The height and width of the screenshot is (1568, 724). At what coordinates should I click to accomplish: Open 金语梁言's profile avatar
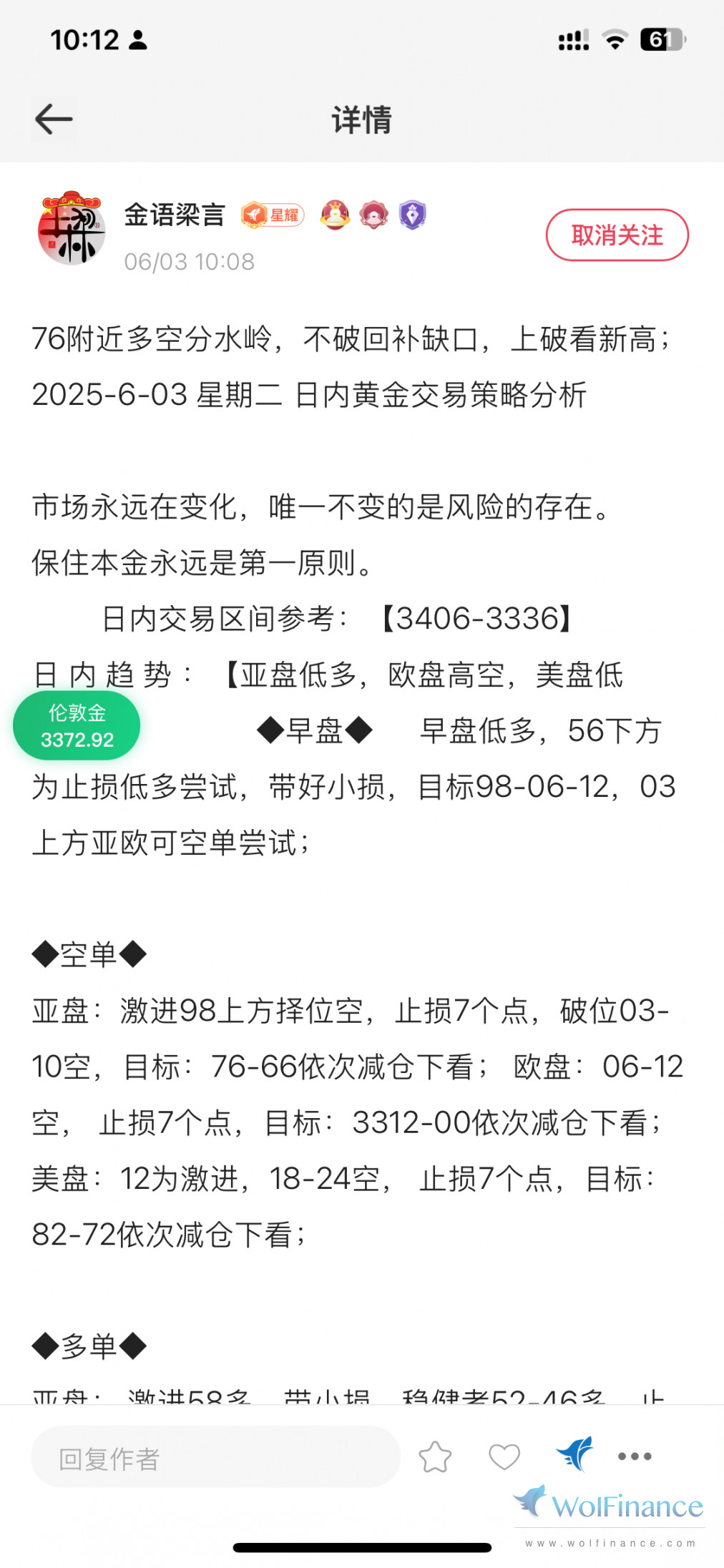tap(72, 229)
